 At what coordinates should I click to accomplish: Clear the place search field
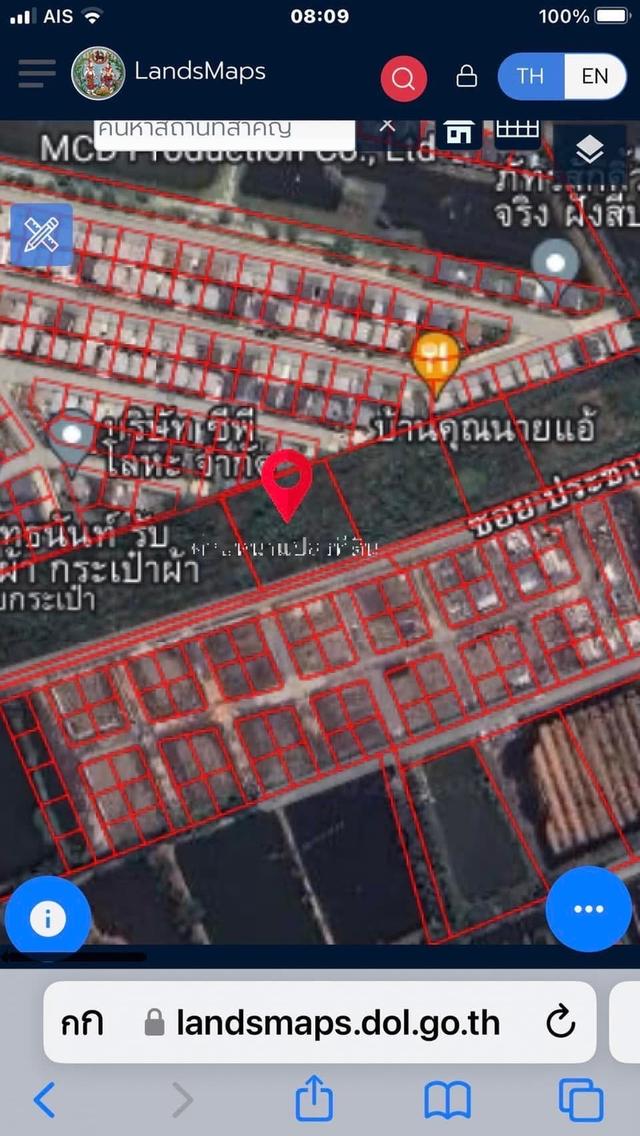coord(387,127)
